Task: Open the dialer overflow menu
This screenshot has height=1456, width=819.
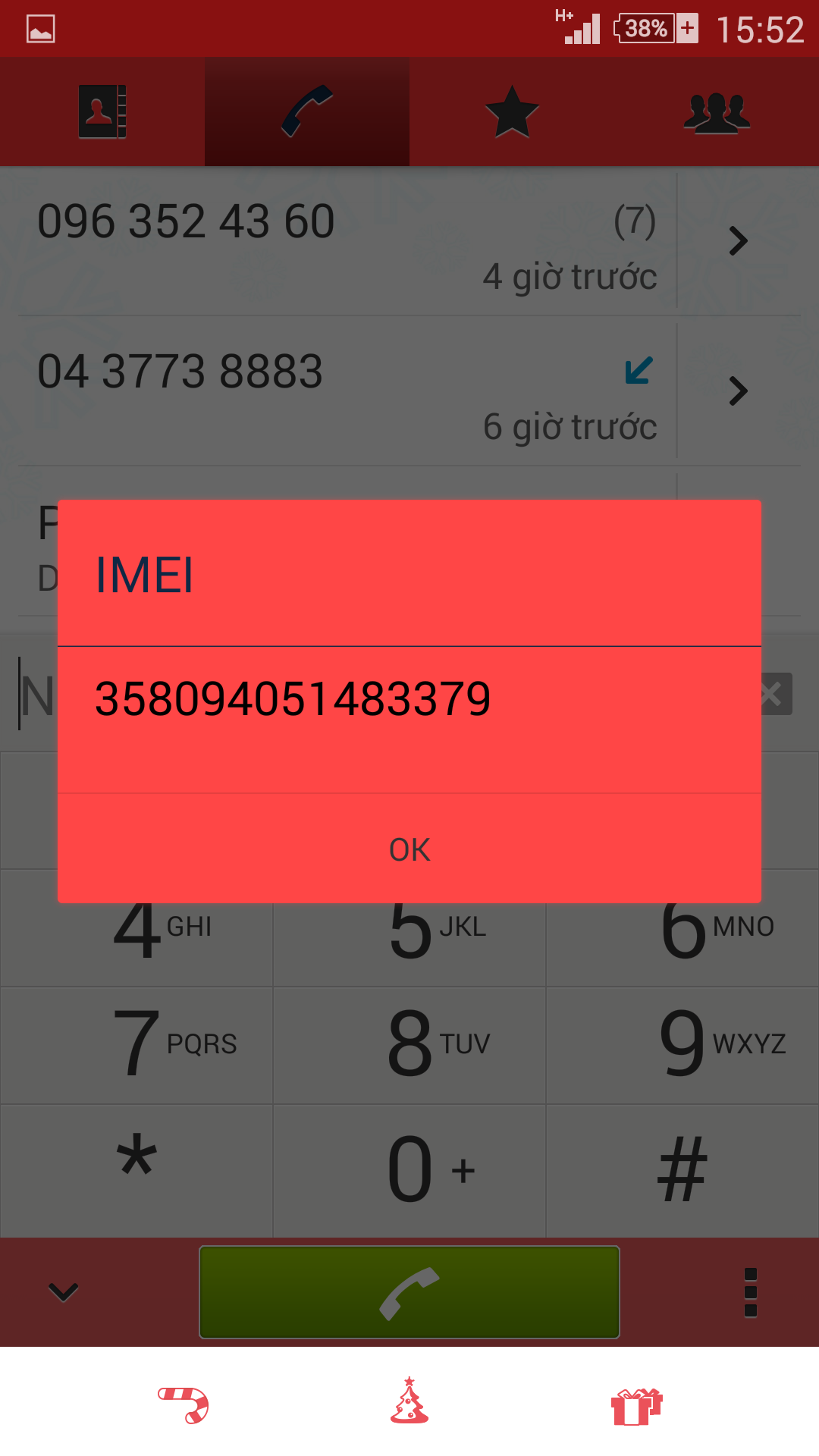Action: (x=751, y=1292)
